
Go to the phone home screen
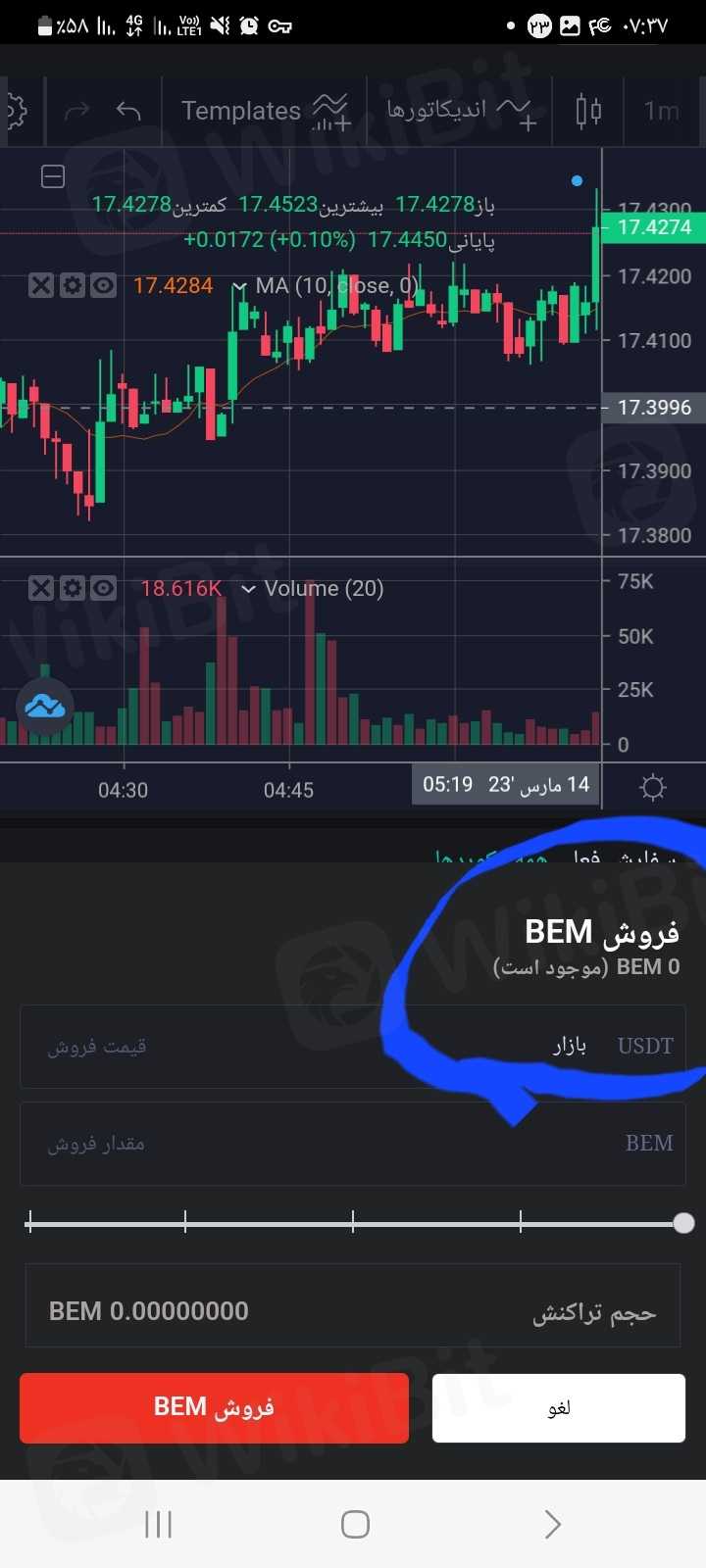click(355, 1524)
